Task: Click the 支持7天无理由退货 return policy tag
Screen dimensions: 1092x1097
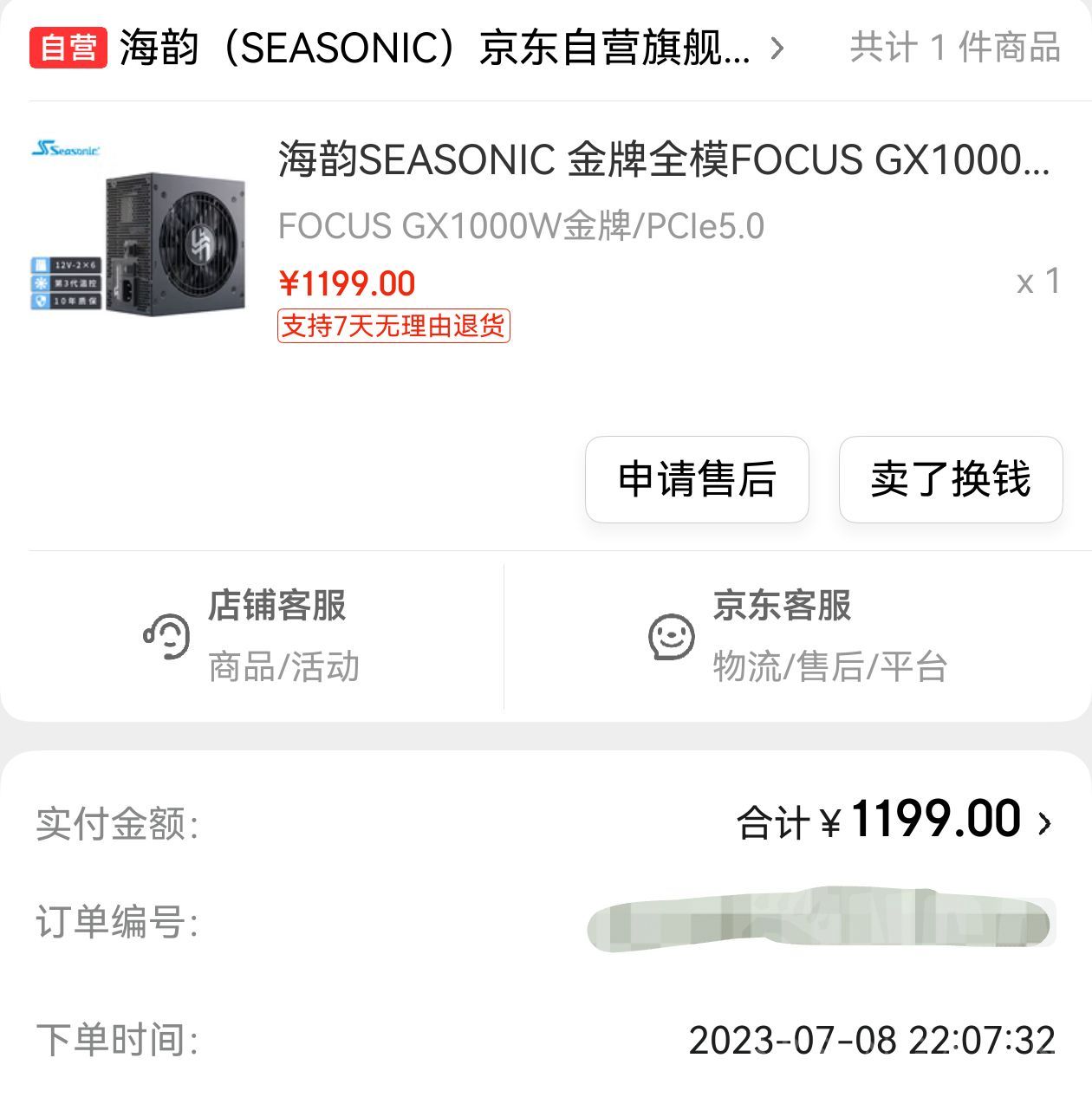Action: [393, 327]
